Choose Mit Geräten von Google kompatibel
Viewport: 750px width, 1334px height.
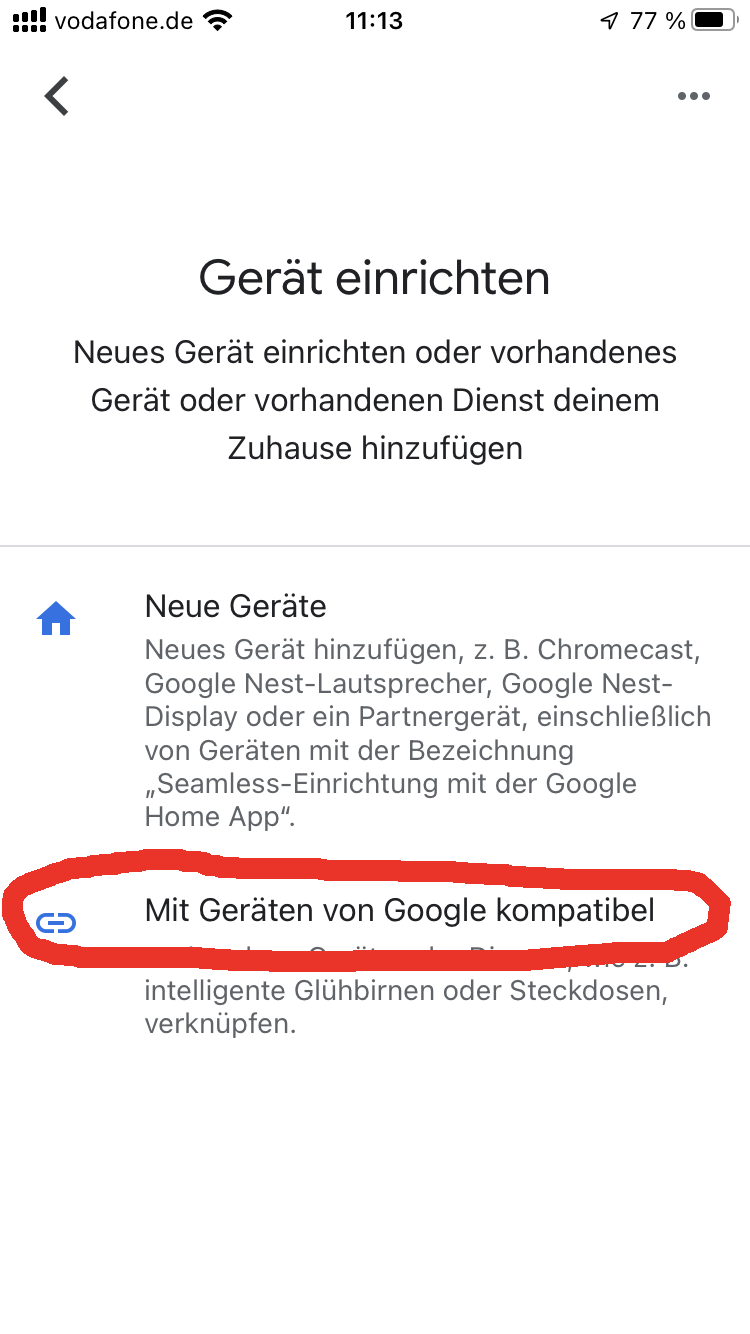(400, 910)
